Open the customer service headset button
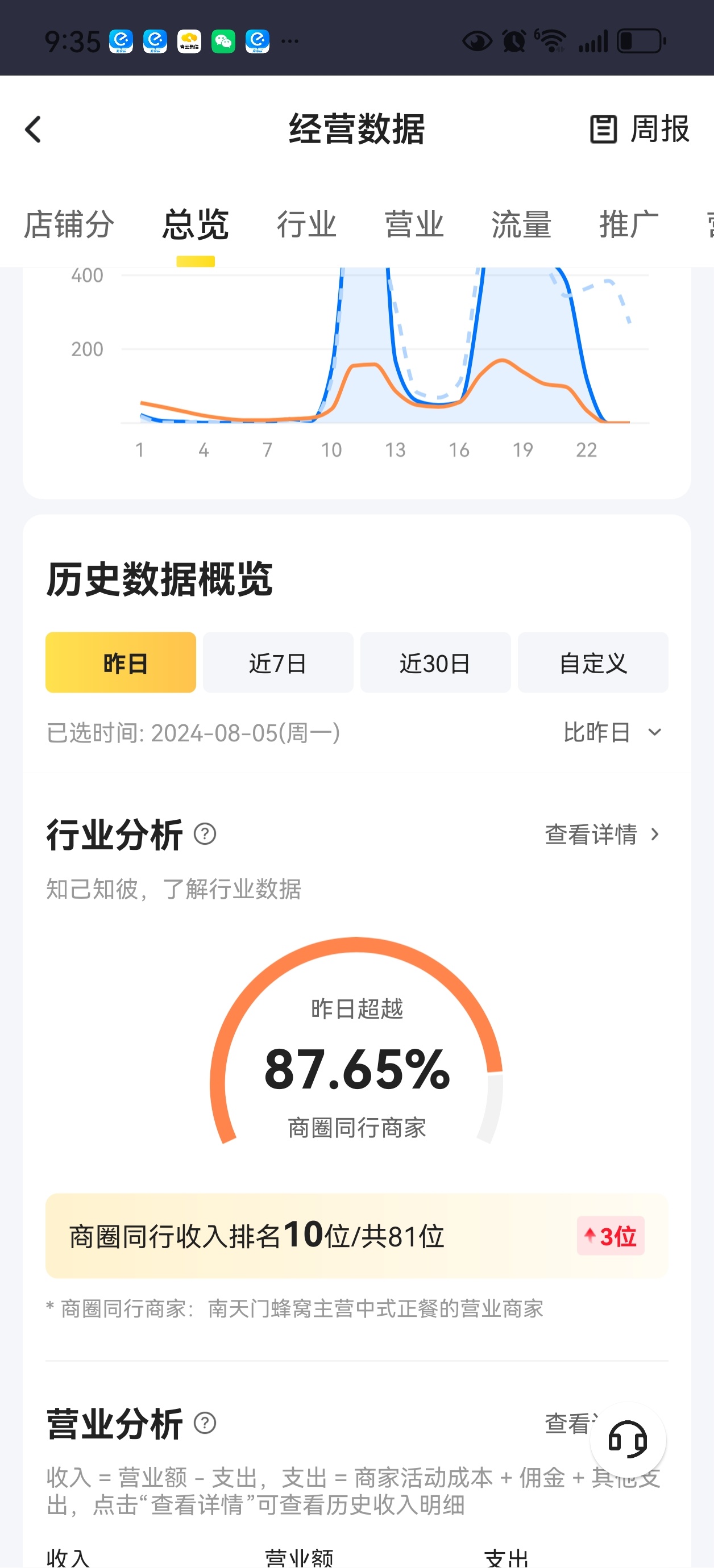 (x=628, y=1440)
